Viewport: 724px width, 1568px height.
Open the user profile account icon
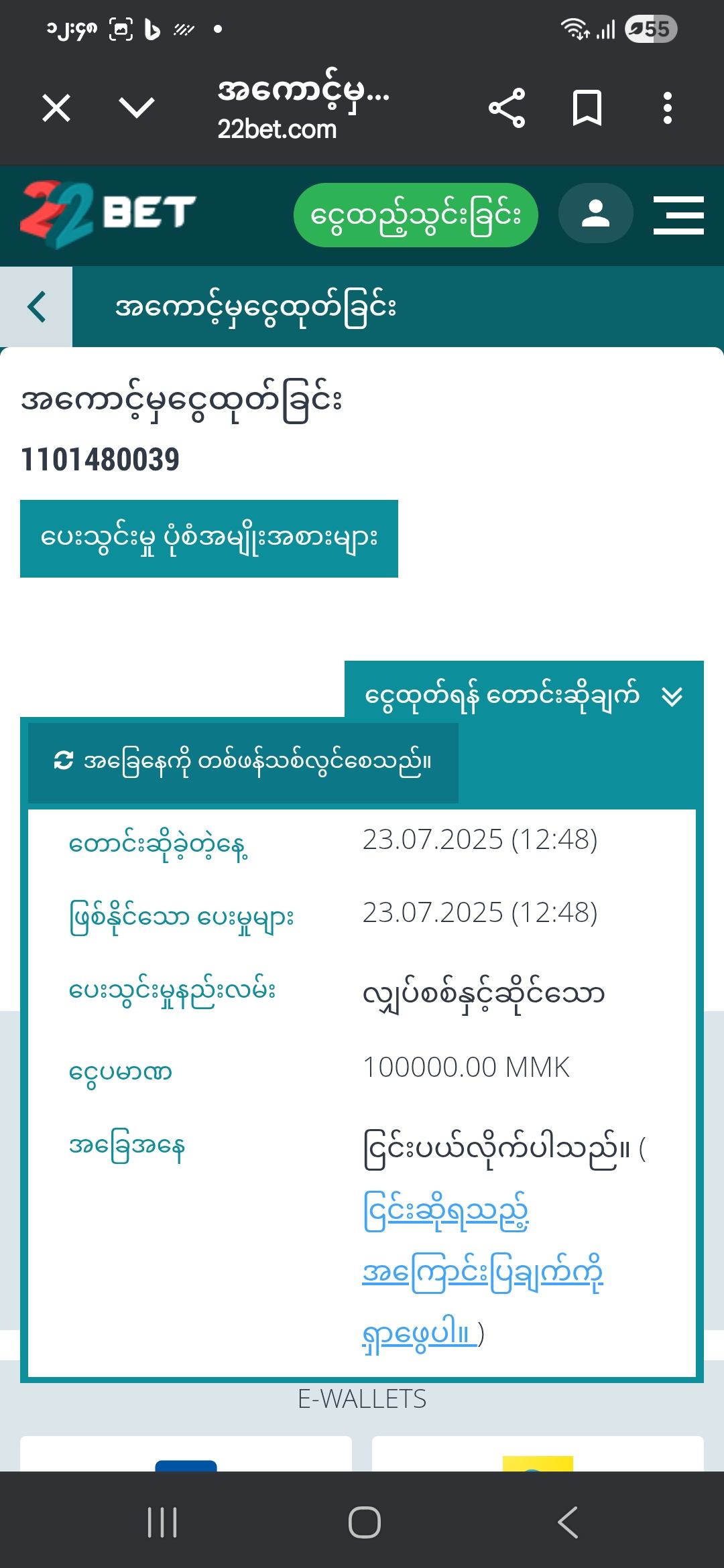(x=595, y=214)
